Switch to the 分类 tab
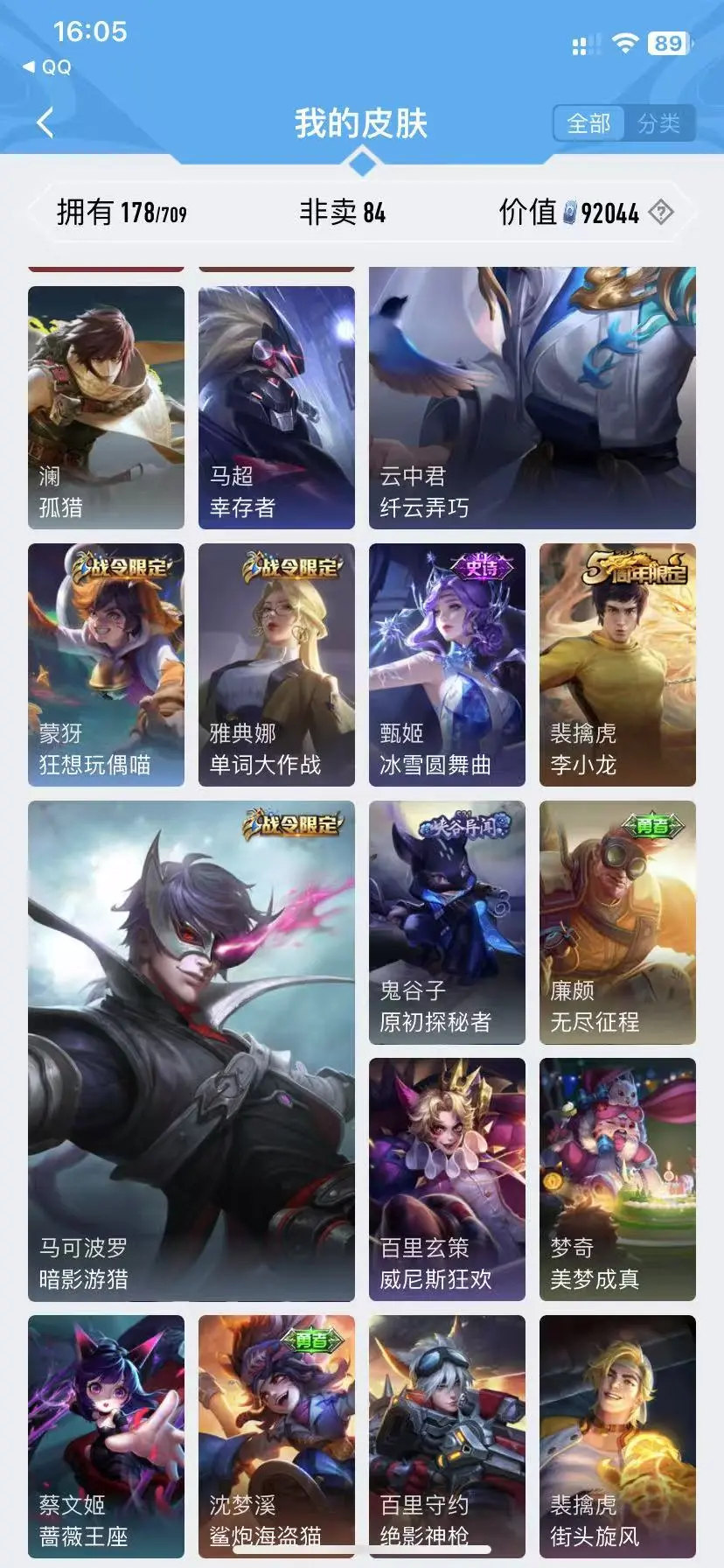This screenshot has width=724, height=1568. (x=658, y=123)
